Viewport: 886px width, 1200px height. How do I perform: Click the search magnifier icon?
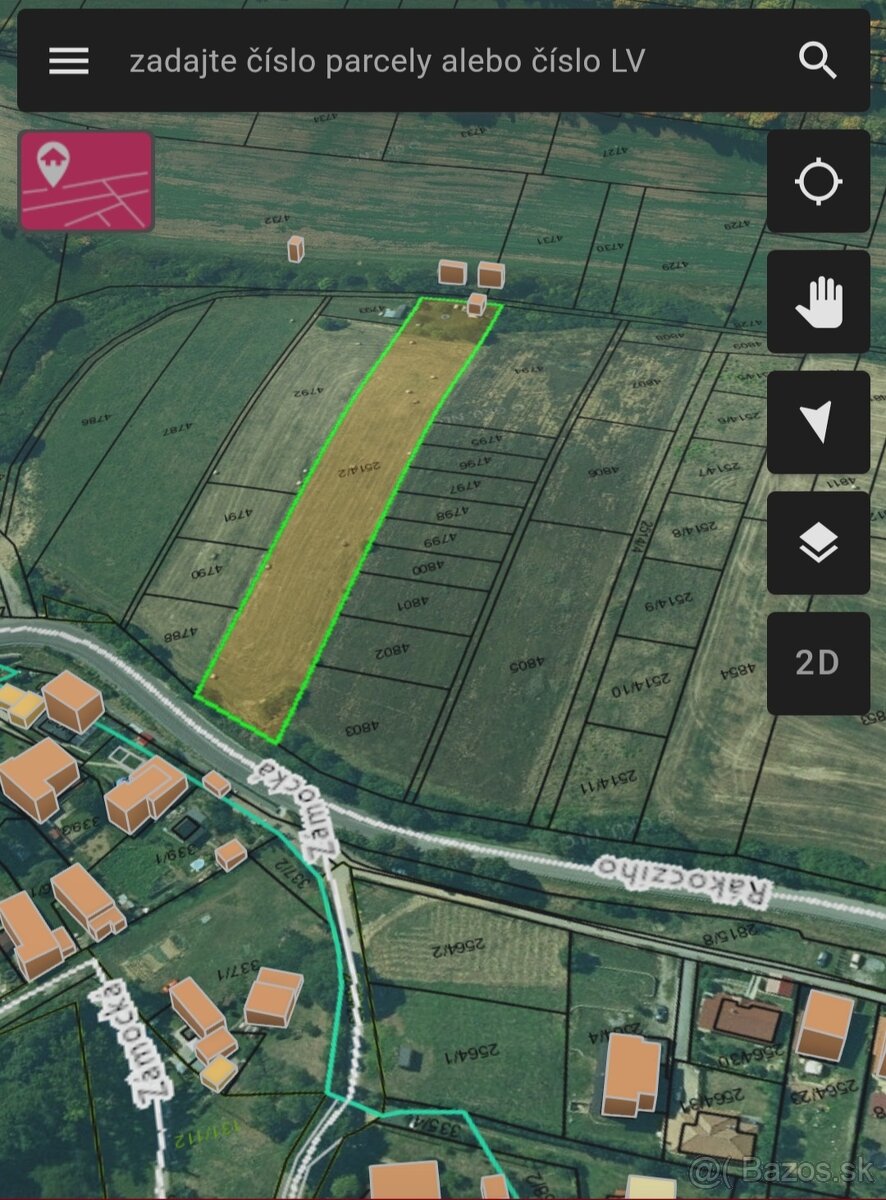(818, 61)
